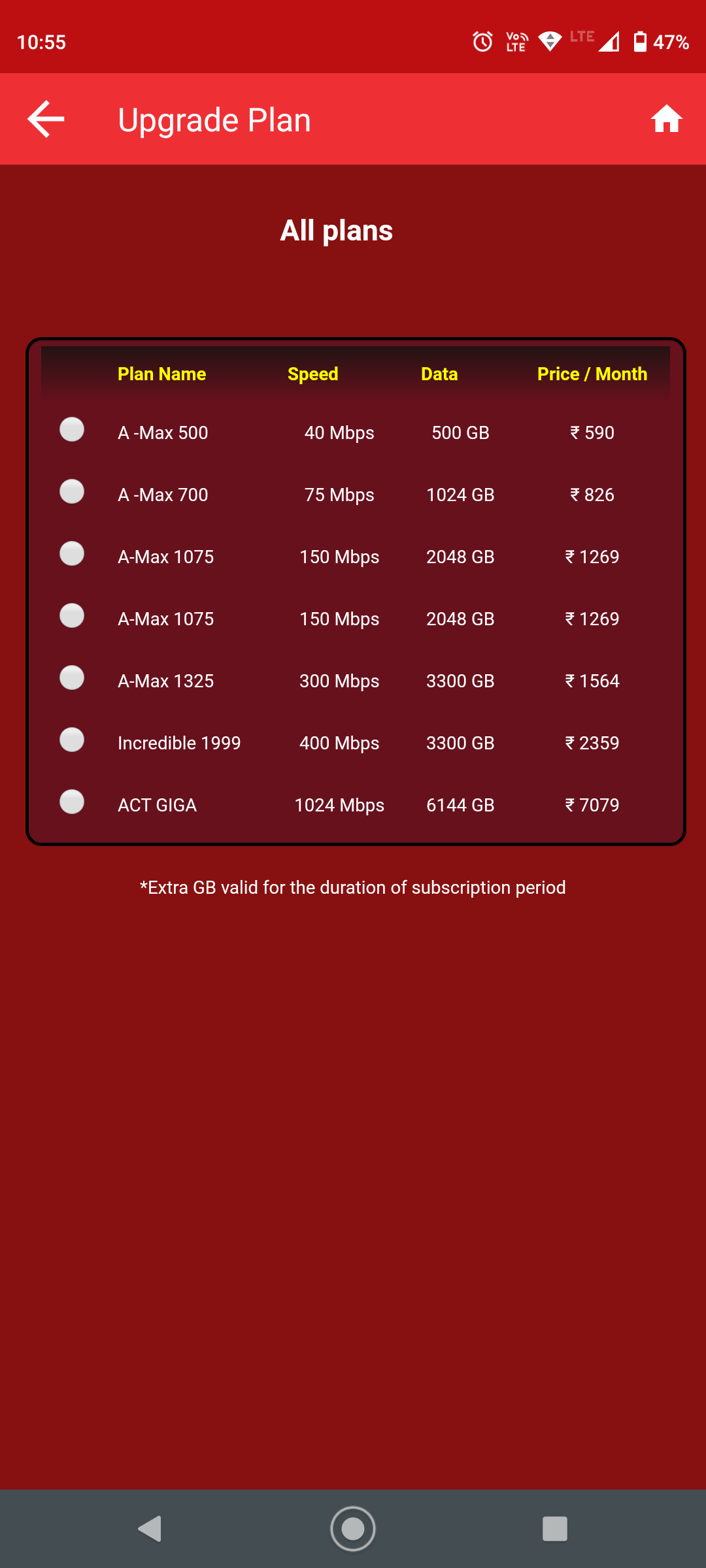Viewport: 706px width, 1568px height.
Task: Pick the Incredible 1999 plan
Action: (x=72, y=740)
